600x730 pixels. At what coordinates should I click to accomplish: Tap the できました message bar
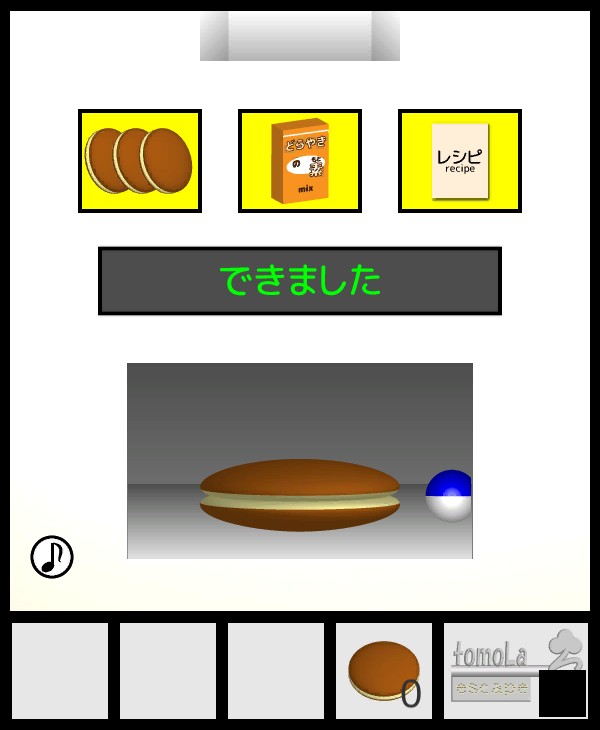pos(300,281)
